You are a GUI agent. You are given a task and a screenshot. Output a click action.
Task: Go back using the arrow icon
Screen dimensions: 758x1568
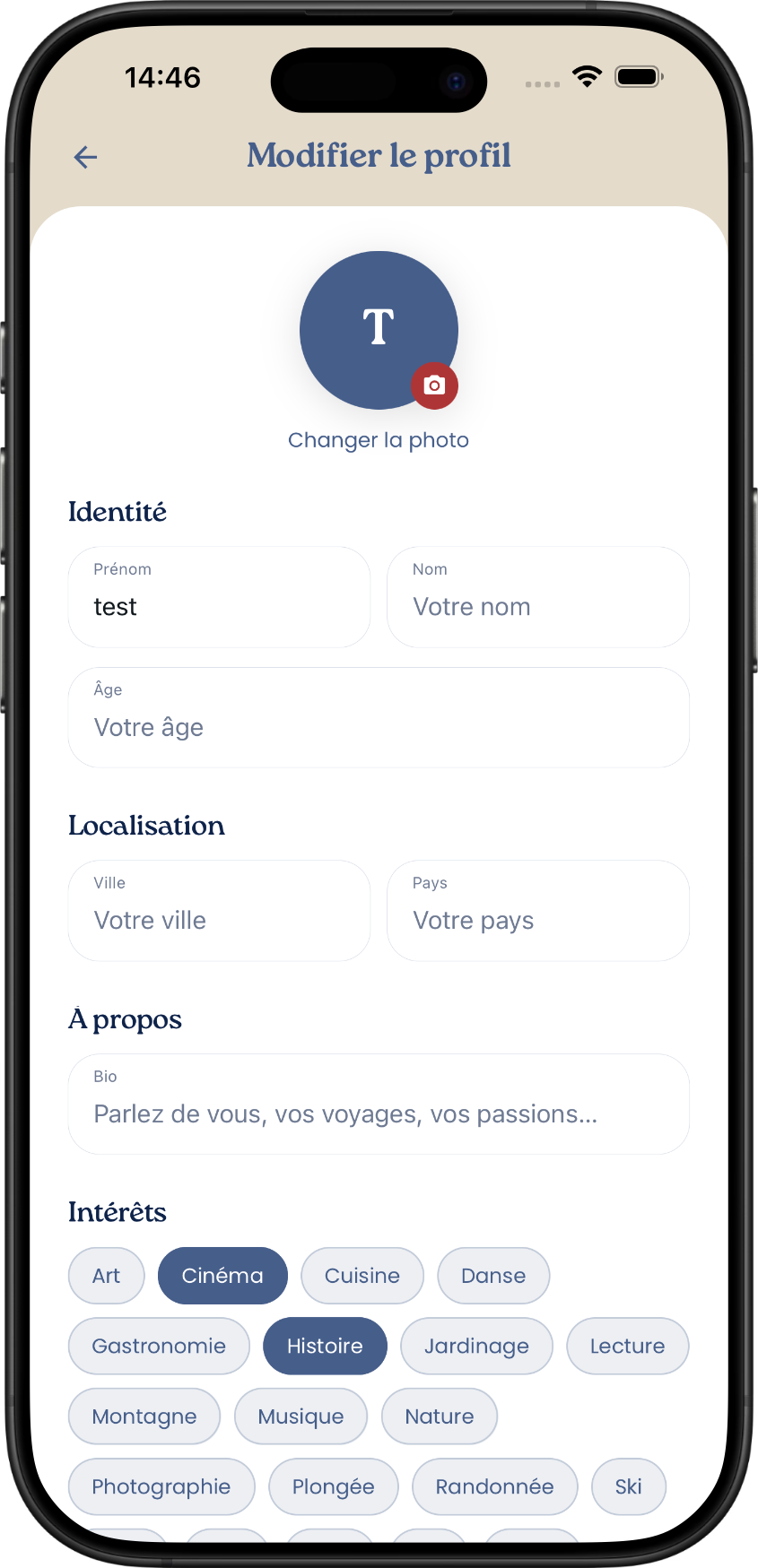85,158
